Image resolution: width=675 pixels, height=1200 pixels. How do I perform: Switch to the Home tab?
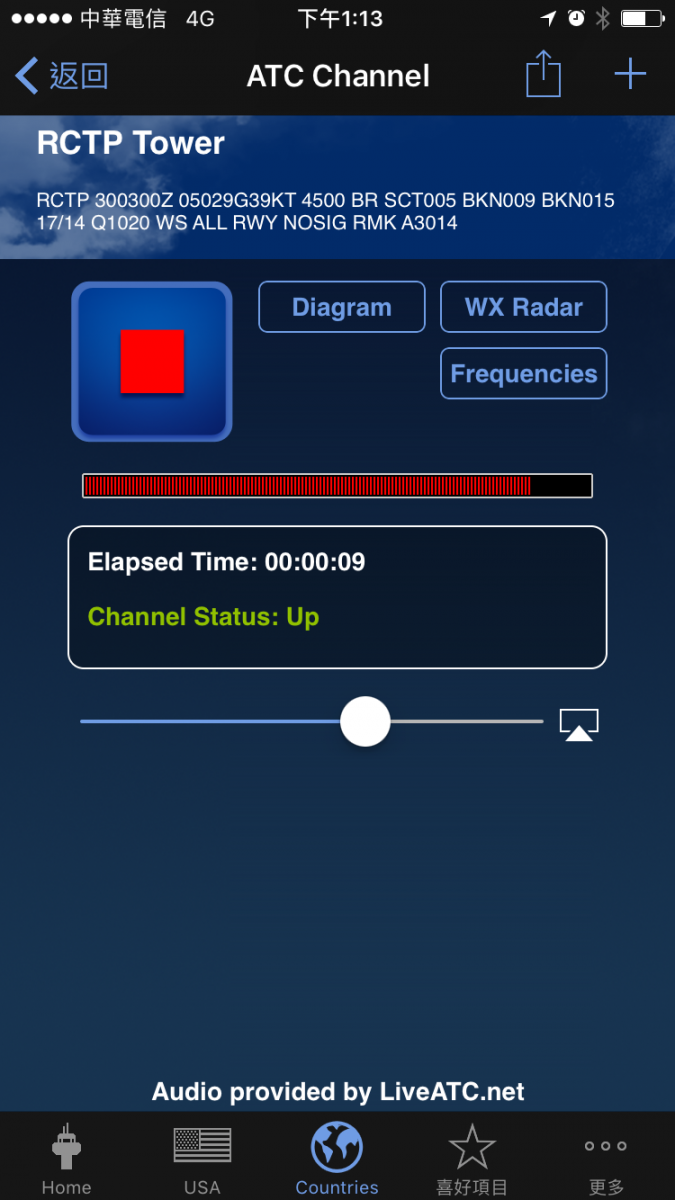pyautogui.click(x=66, y=1158)
